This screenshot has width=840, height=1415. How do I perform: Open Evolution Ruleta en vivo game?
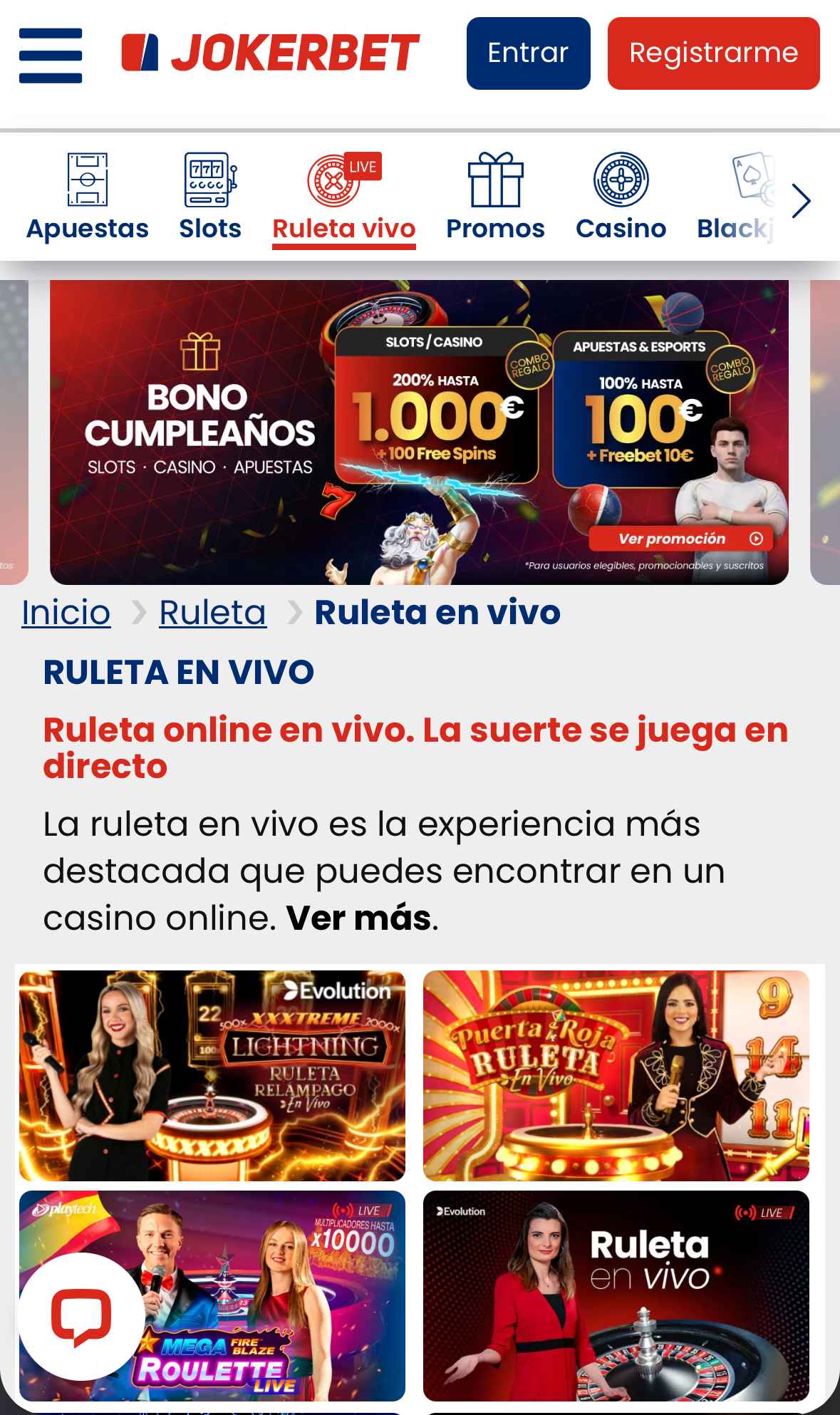tap(616, 1296)
